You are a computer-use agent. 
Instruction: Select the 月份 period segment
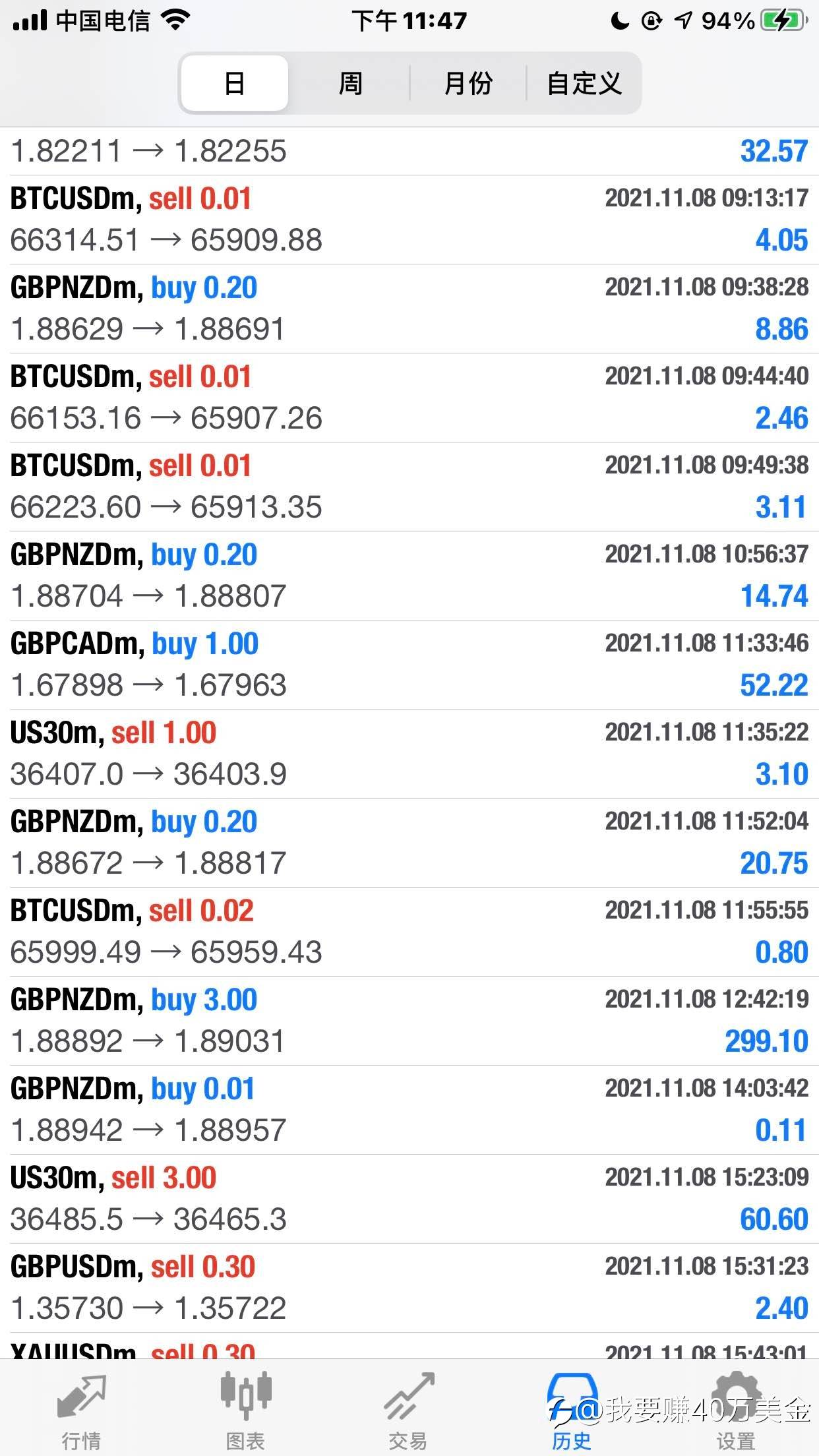[468, 84]
